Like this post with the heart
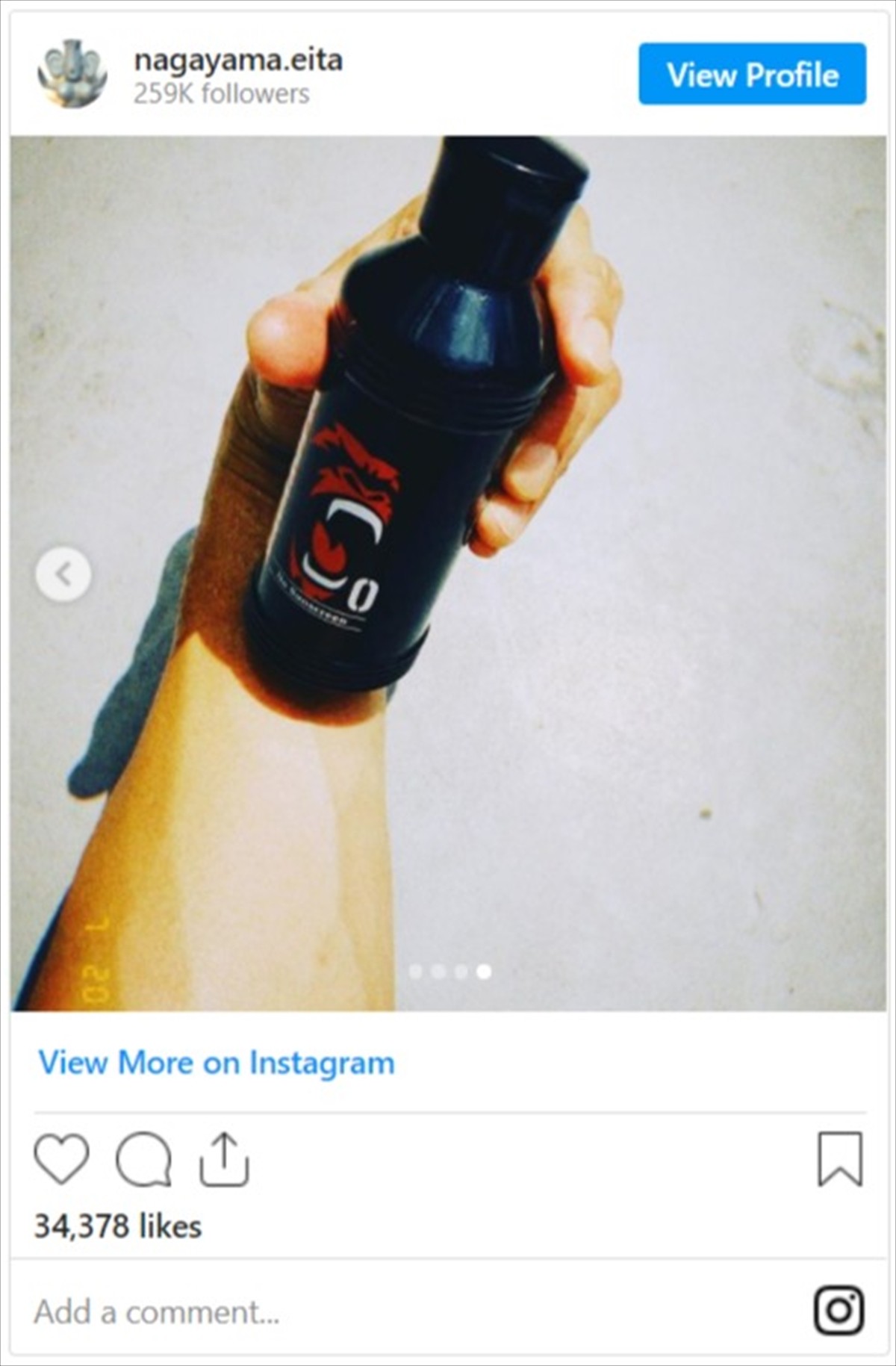 [61, 1159]
